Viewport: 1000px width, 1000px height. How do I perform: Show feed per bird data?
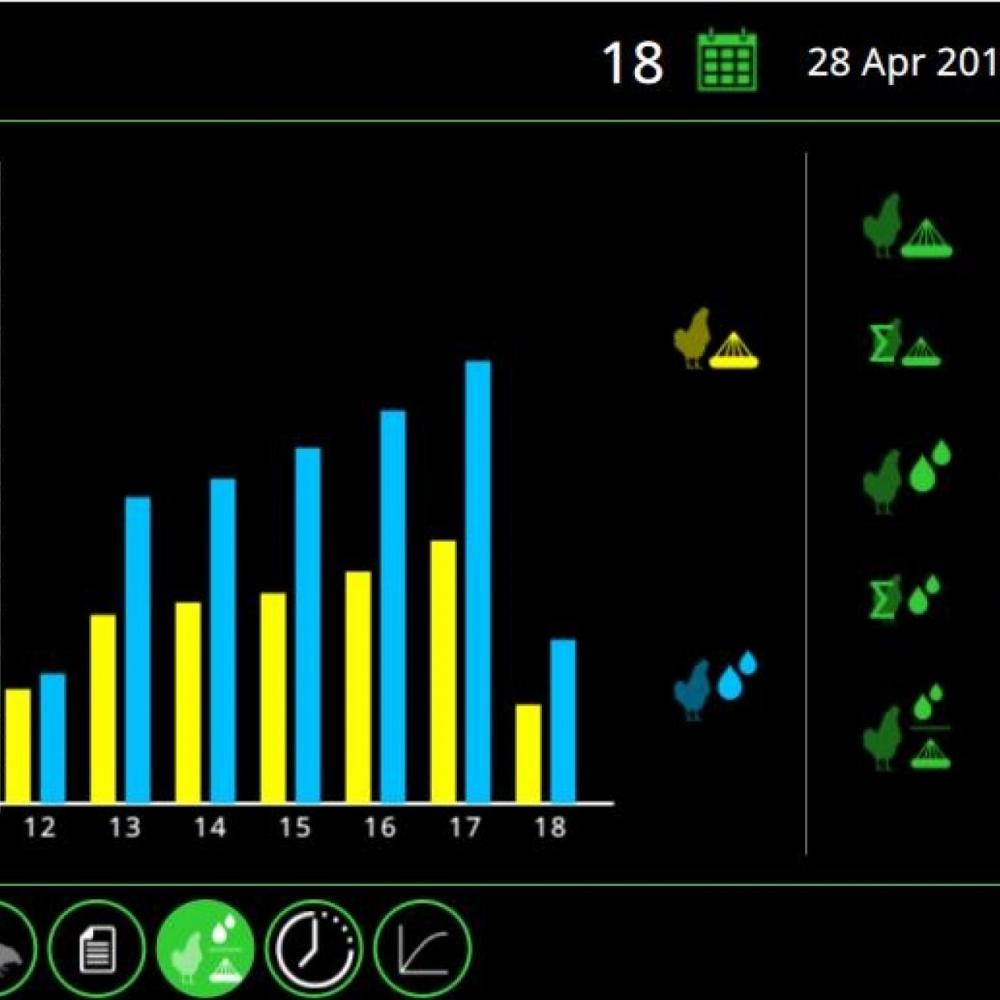click(x=907, y=228)
